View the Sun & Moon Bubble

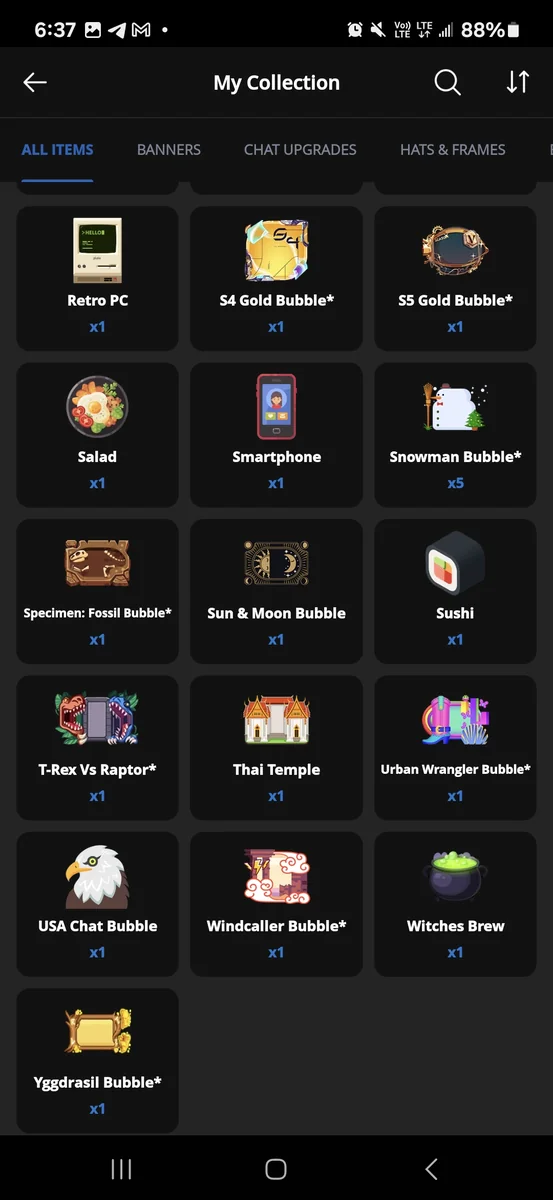277,591
